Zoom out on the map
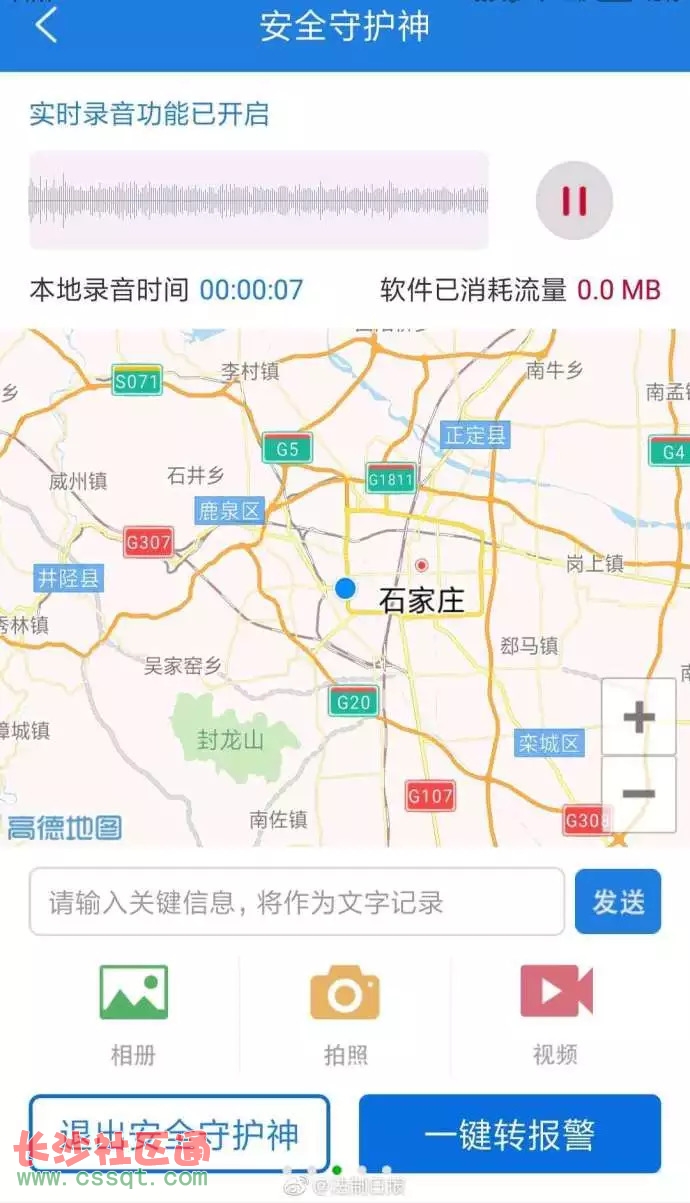The height and width of the screenshot is (1203, 690). (638, 795)
